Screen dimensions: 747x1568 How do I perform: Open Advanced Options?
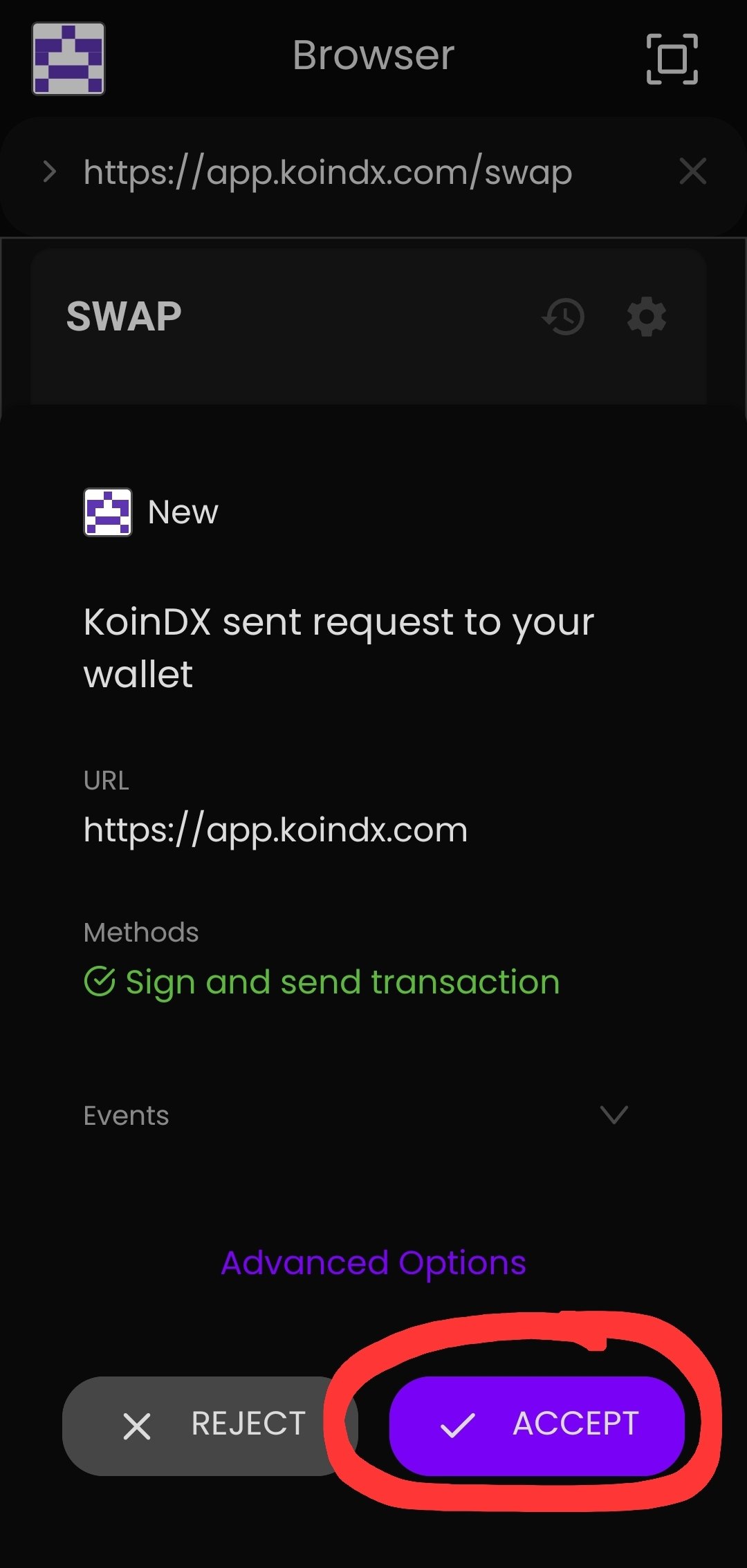click(x=373, y=1263)
